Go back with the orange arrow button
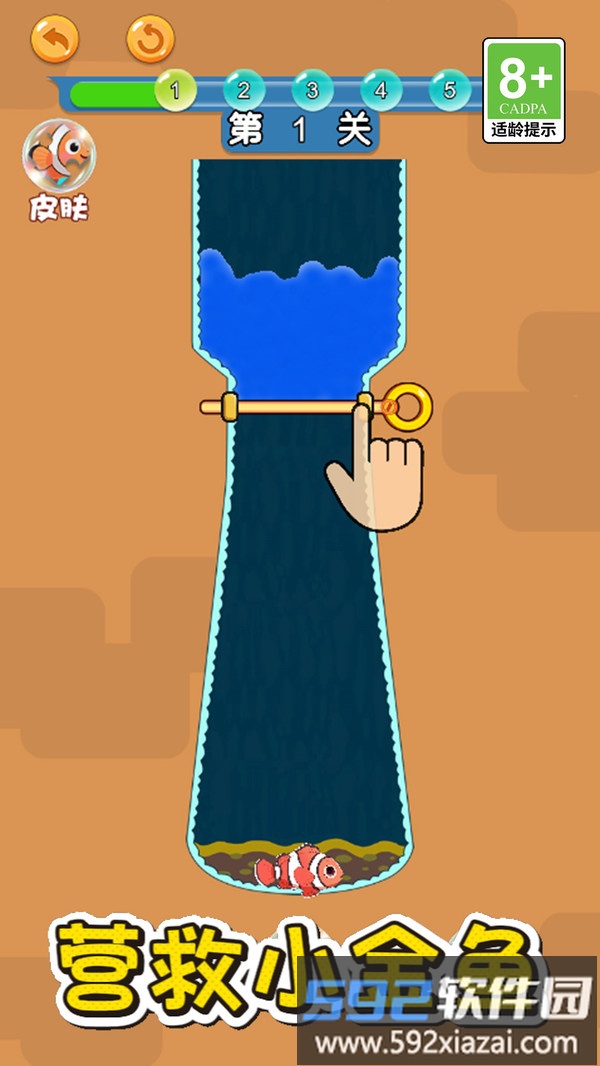The width and height of the screenshot is (600, 1066). point(54,40)
